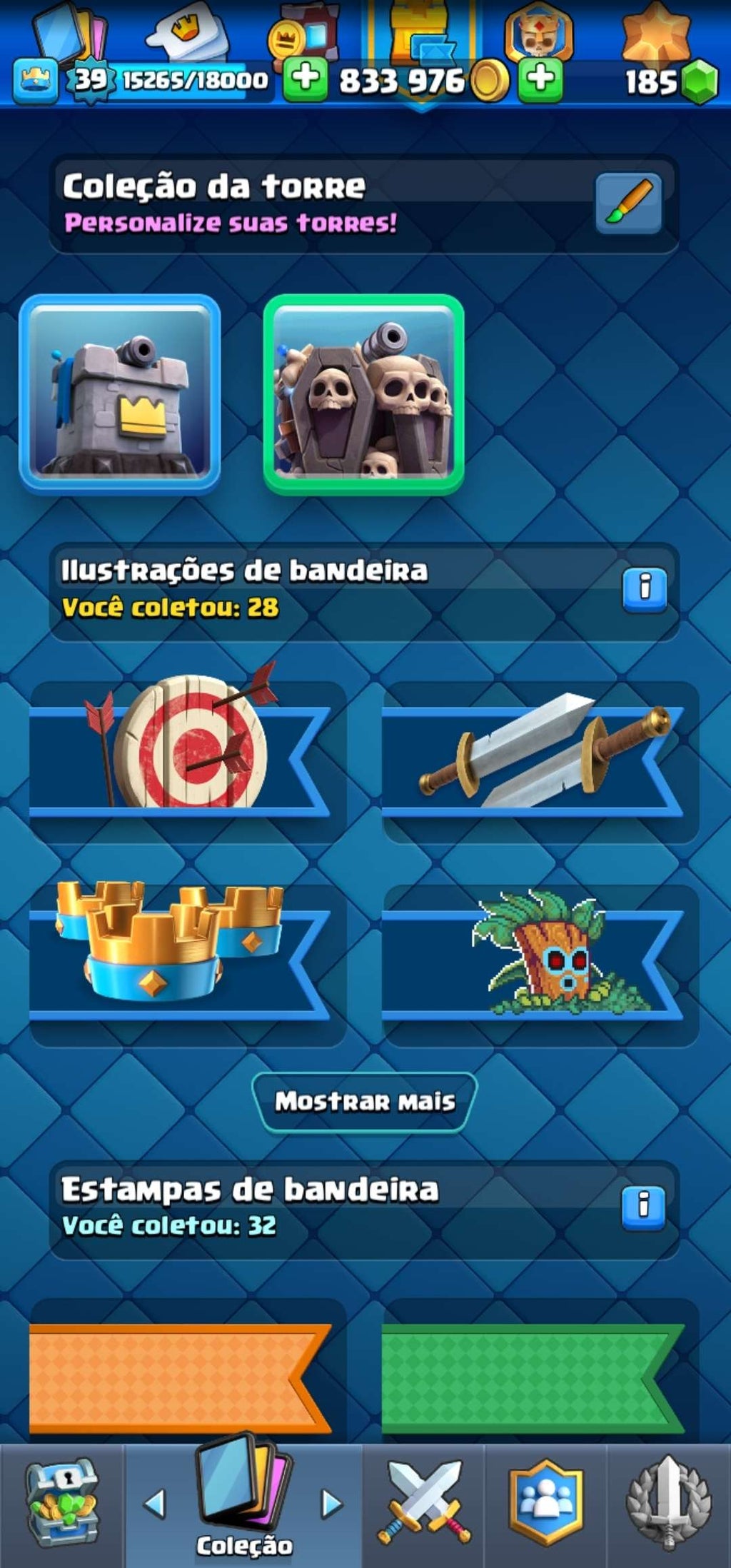The height and width of the screenshot is (1568, 731).
Task: Open the tower customization paintbrush button
Action: coord(628,203)
